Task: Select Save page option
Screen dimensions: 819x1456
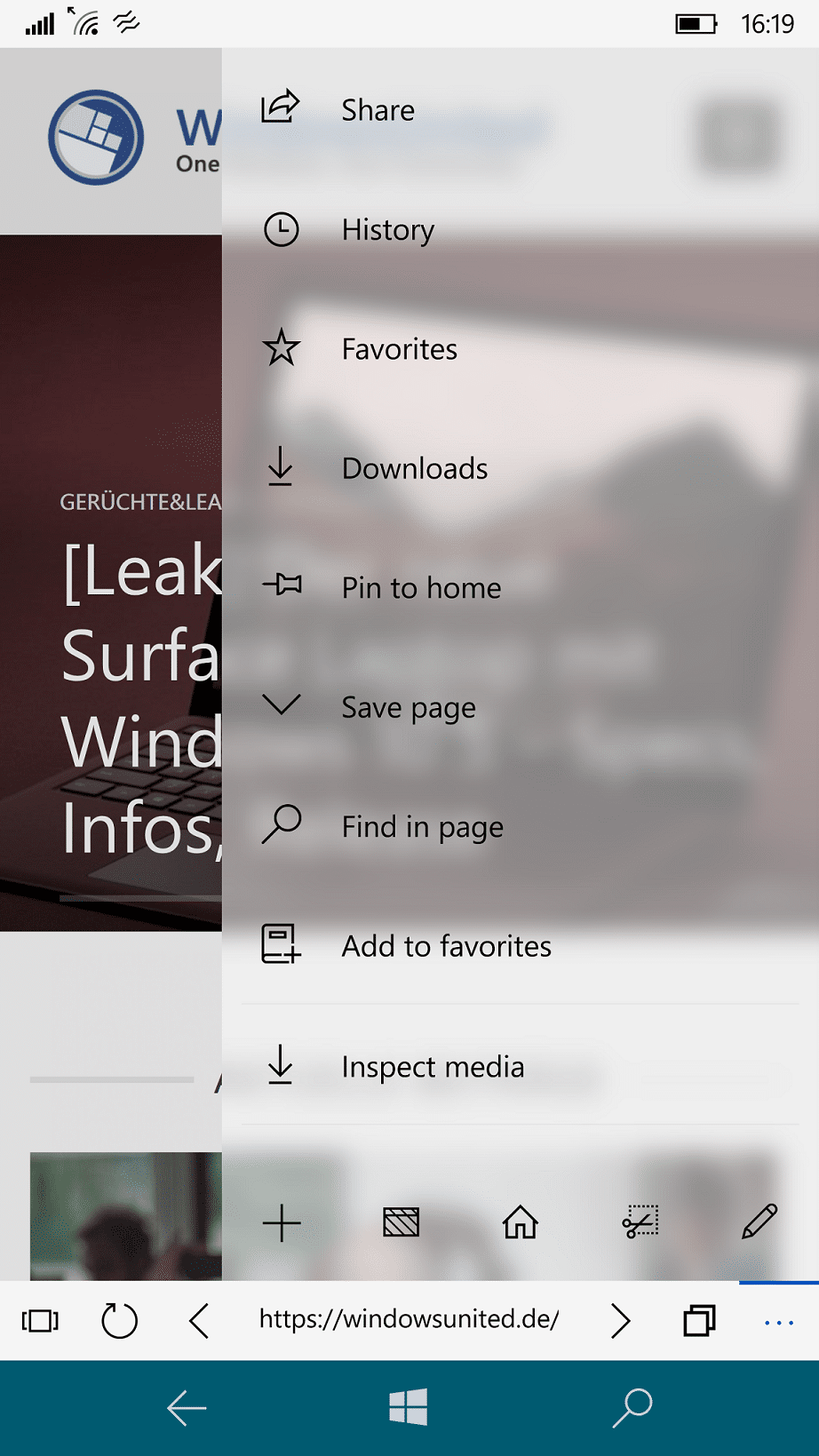Action: pos(521,707)
